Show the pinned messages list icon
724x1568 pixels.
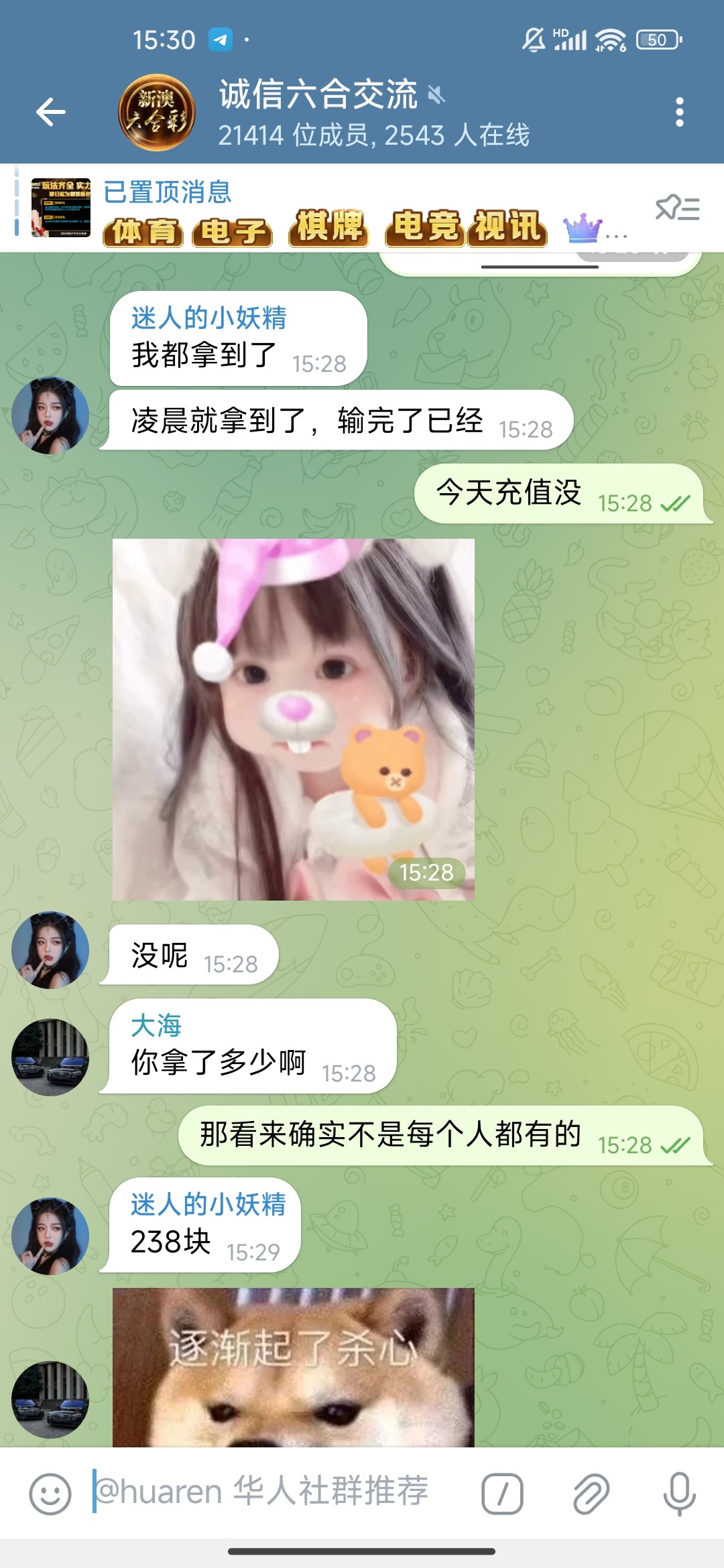pyautogui.click(x=677, y=208)
